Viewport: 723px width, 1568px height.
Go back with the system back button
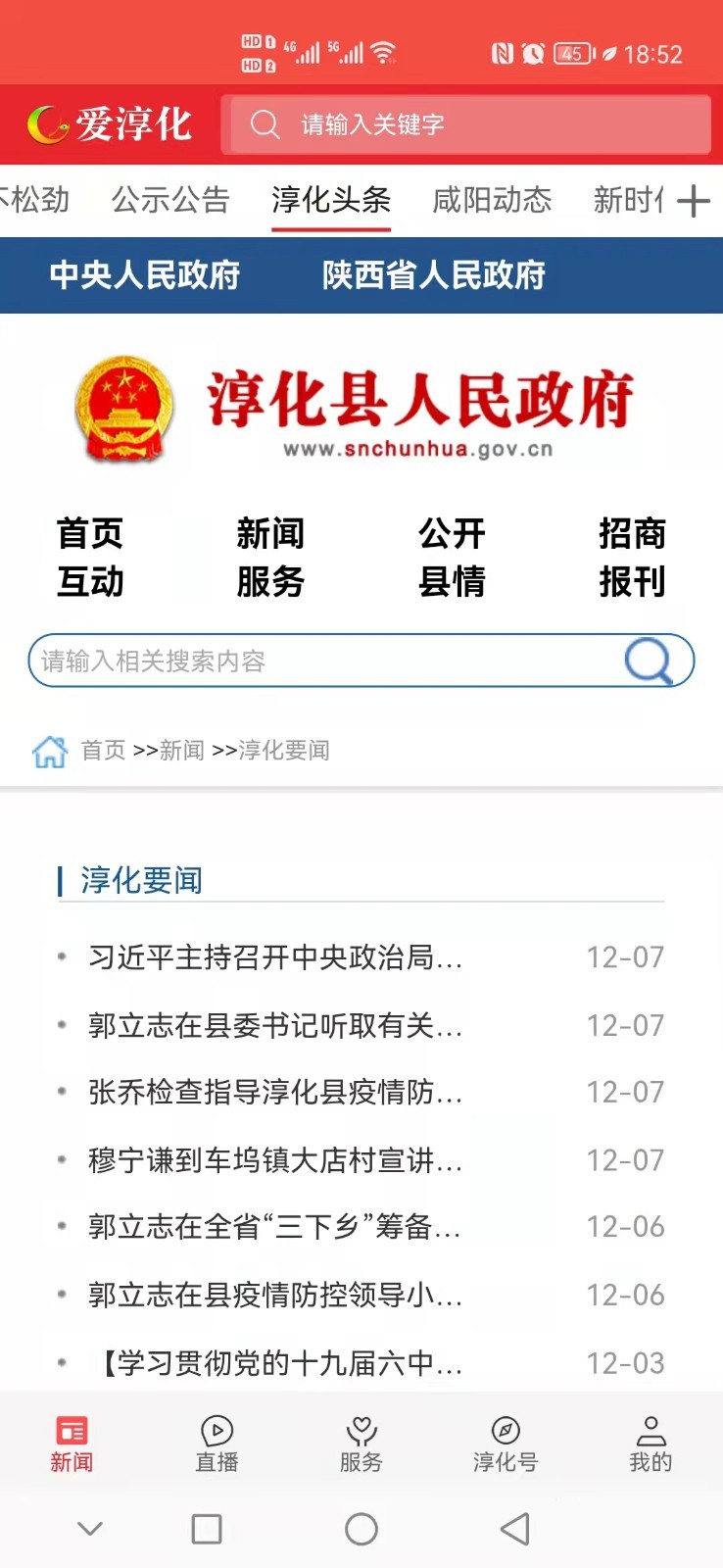[x=515, y=1529]
